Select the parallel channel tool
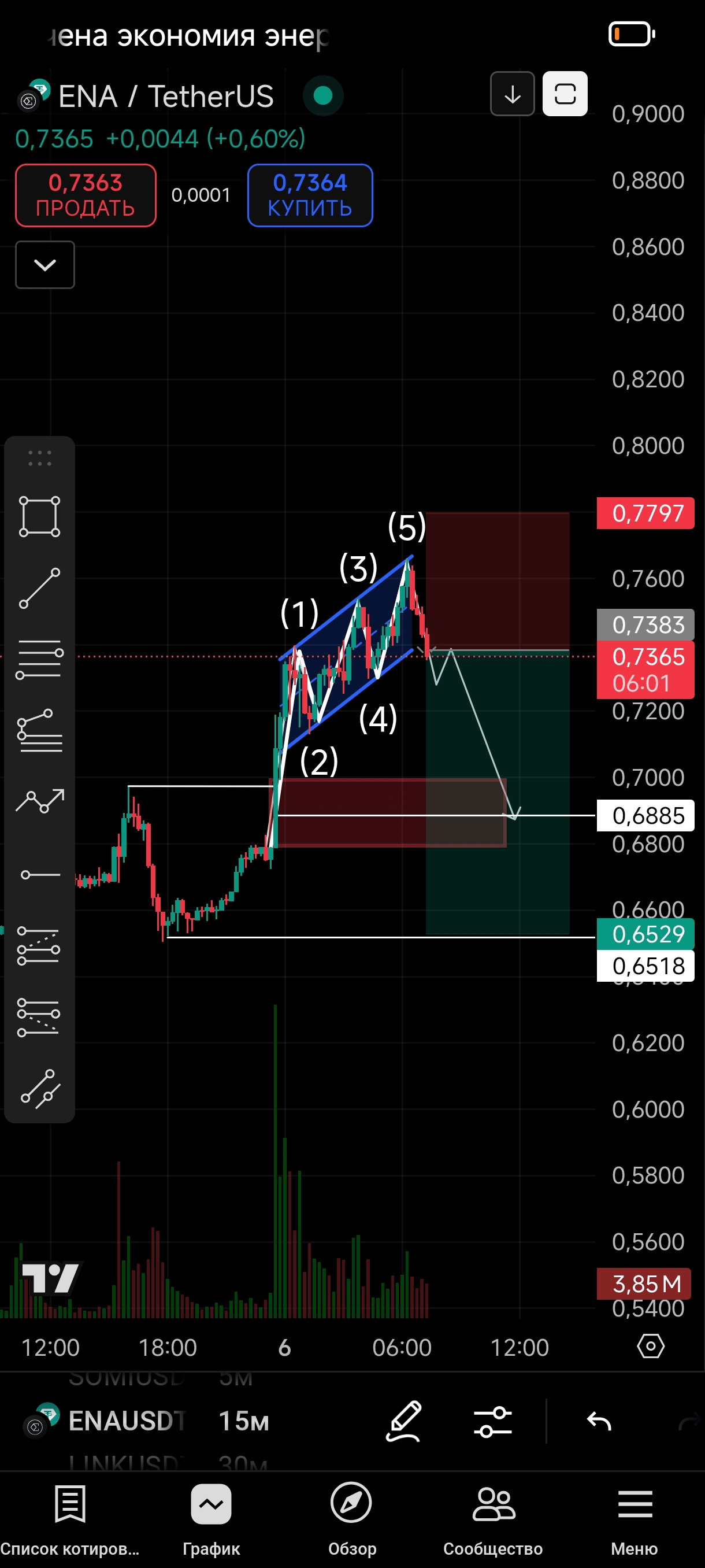 39,1089
